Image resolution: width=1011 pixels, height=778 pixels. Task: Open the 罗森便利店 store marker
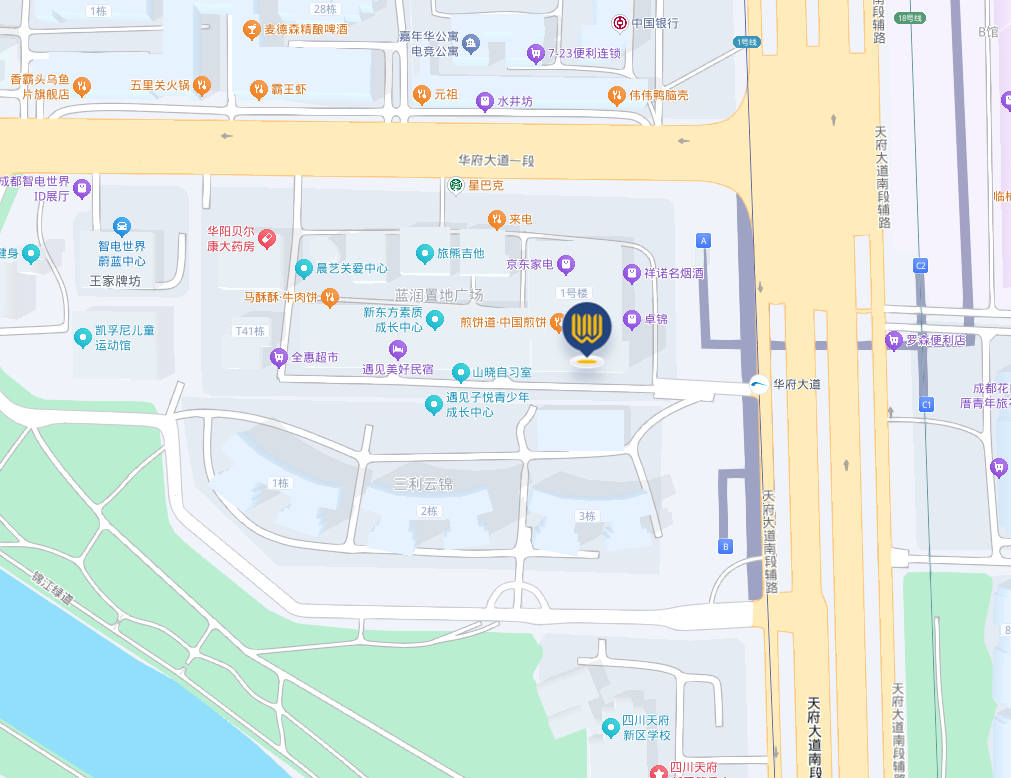[894, 341]
